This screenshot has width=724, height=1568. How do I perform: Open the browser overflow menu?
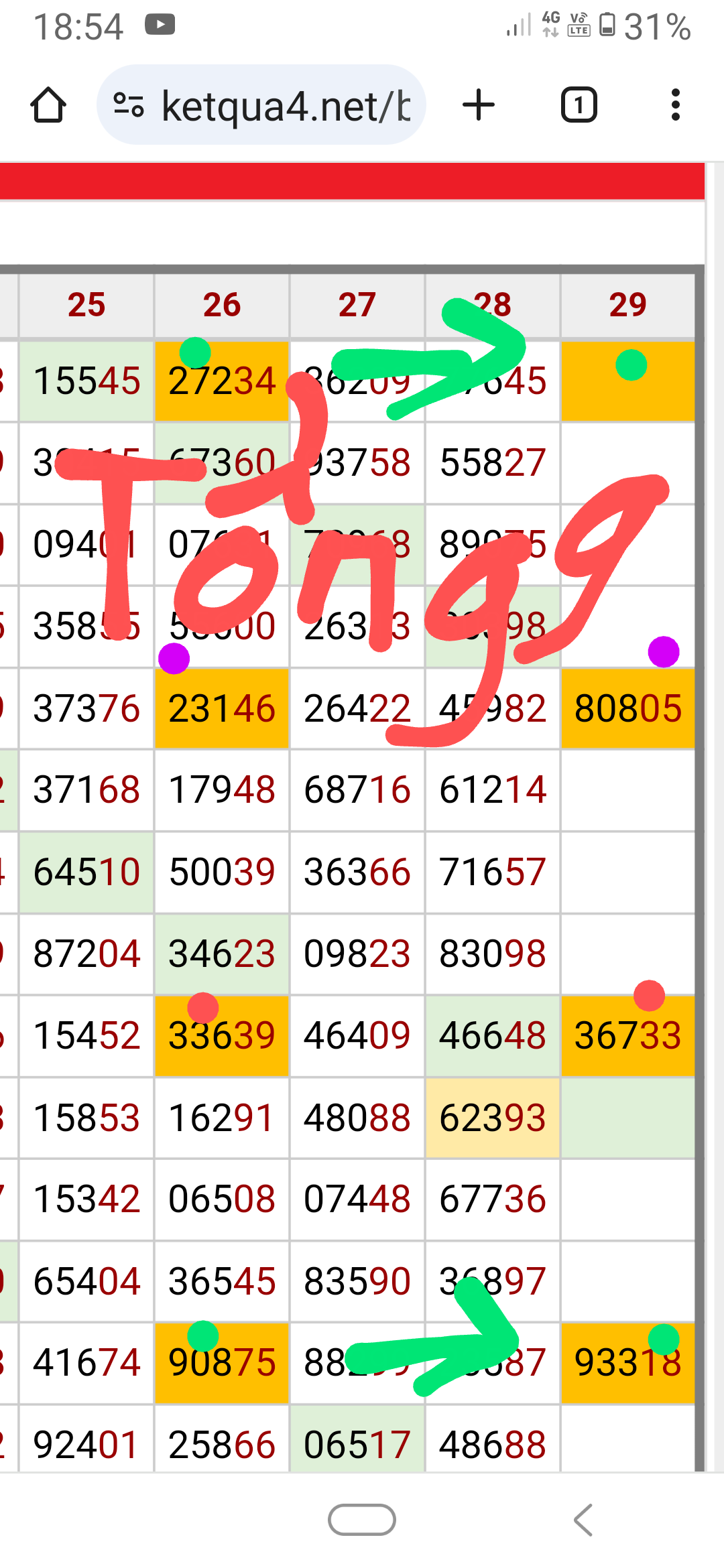[675, 105]
